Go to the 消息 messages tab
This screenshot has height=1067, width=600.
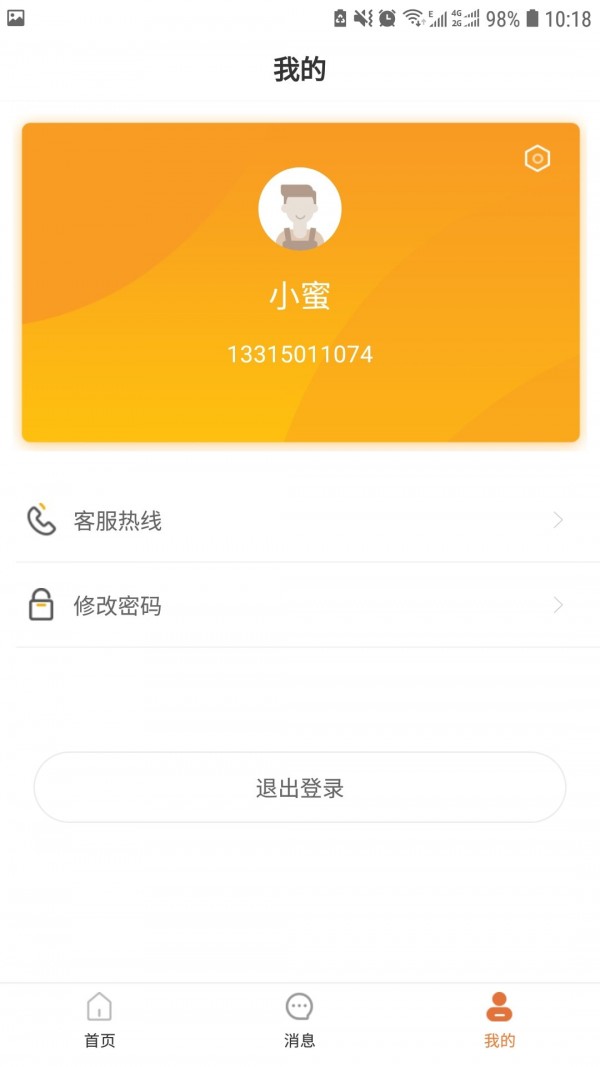click(300, 1020)
